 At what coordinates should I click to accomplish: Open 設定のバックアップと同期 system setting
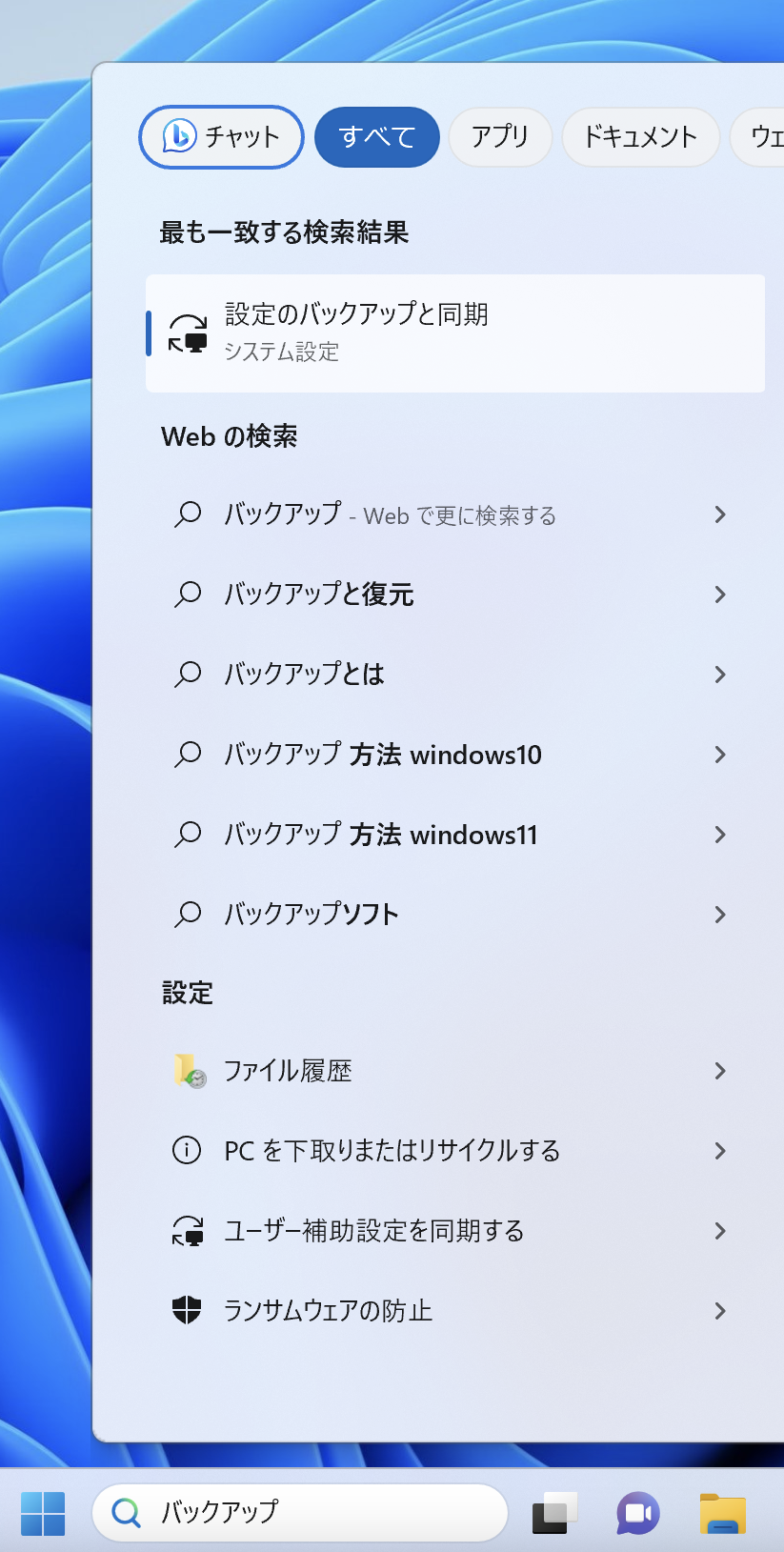pyautogui.click(x=454, y=333)
